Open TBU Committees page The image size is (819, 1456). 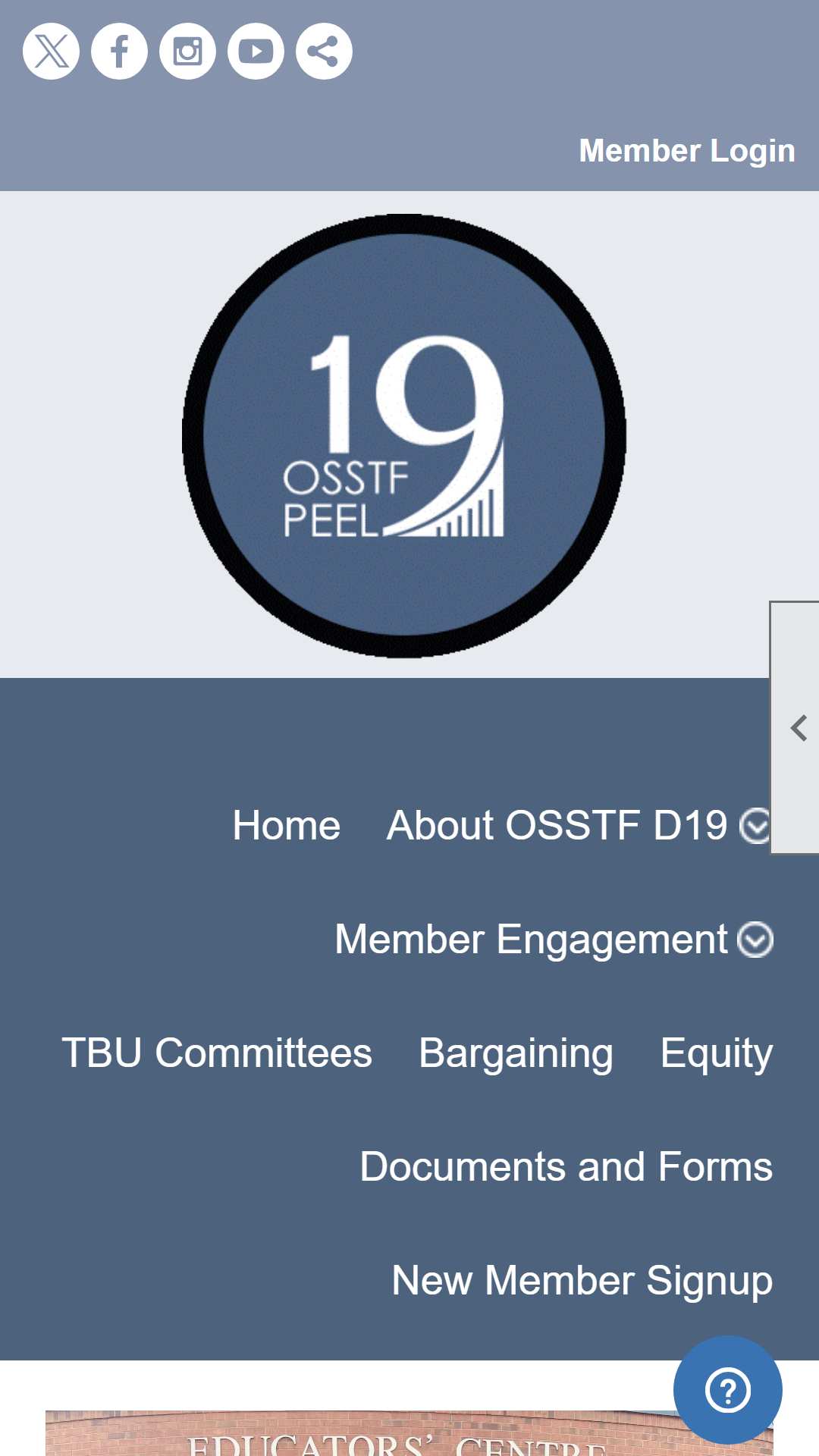pyautogui.click(x=217, y=1053)
